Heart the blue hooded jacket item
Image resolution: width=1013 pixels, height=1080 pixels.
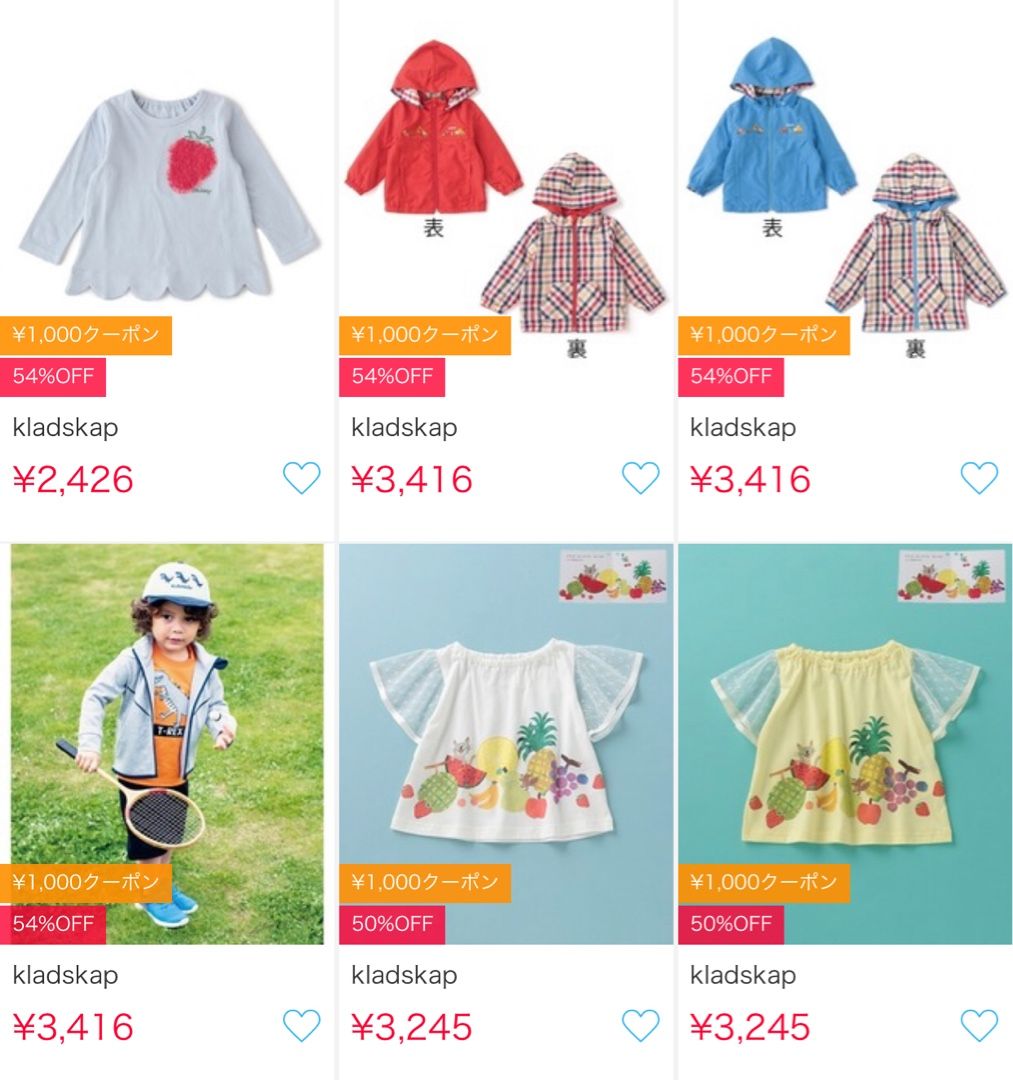tap(979, 479)
